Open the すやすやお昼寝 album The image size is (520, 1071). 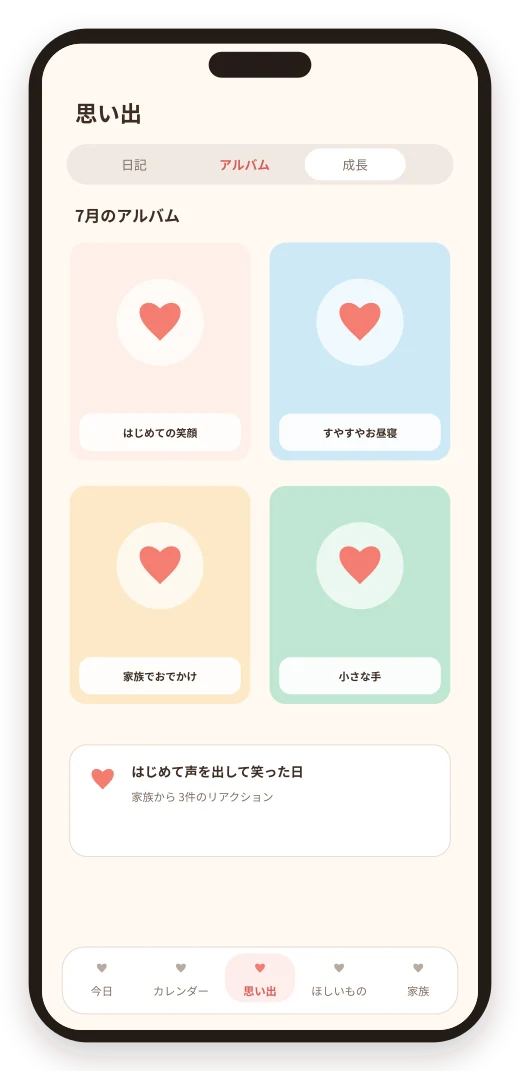pyautogui.click(x=359, y=351)
